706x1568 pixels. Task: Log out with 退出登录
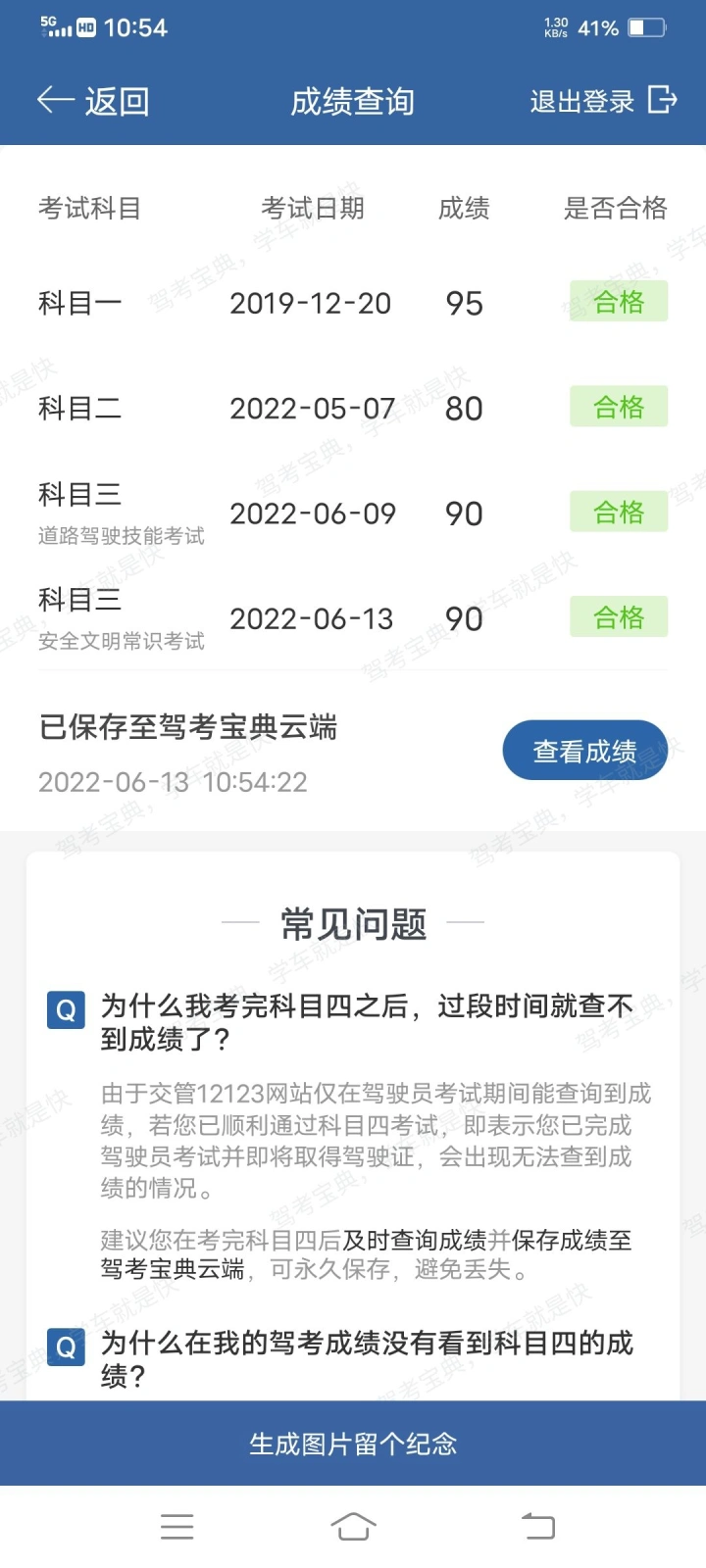click(x=602, y=101)
